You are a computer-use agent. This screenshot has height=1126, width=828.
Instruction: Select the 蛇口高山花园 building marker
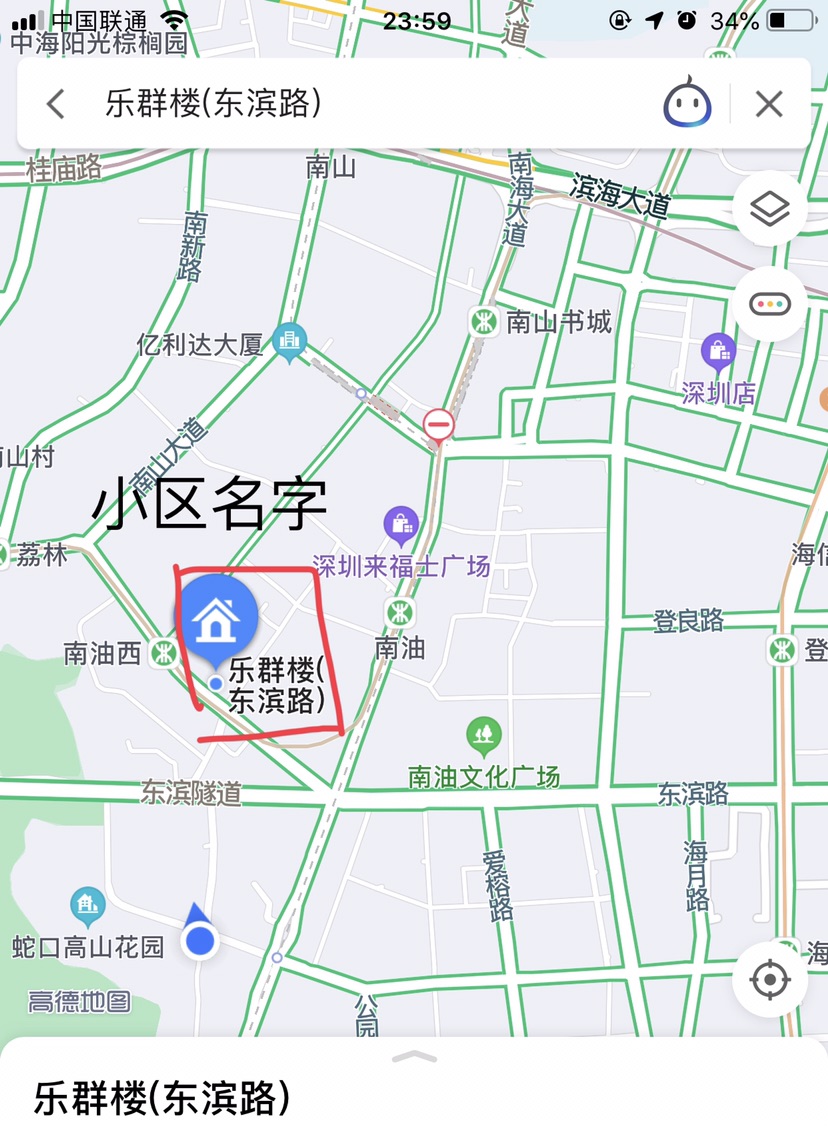click(88, 907)
